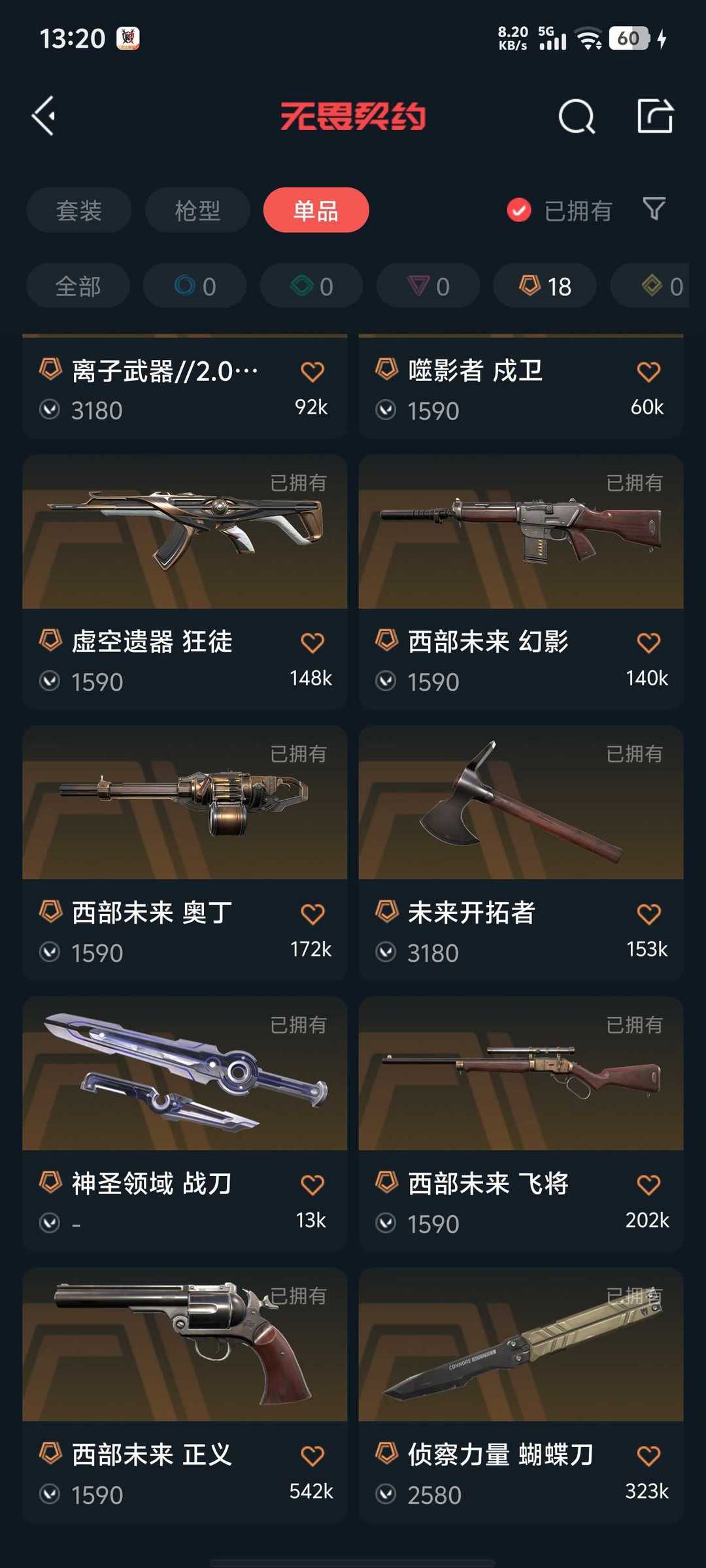
Task: Select the purple triangle rarity chip
Action: coord(428,286)
